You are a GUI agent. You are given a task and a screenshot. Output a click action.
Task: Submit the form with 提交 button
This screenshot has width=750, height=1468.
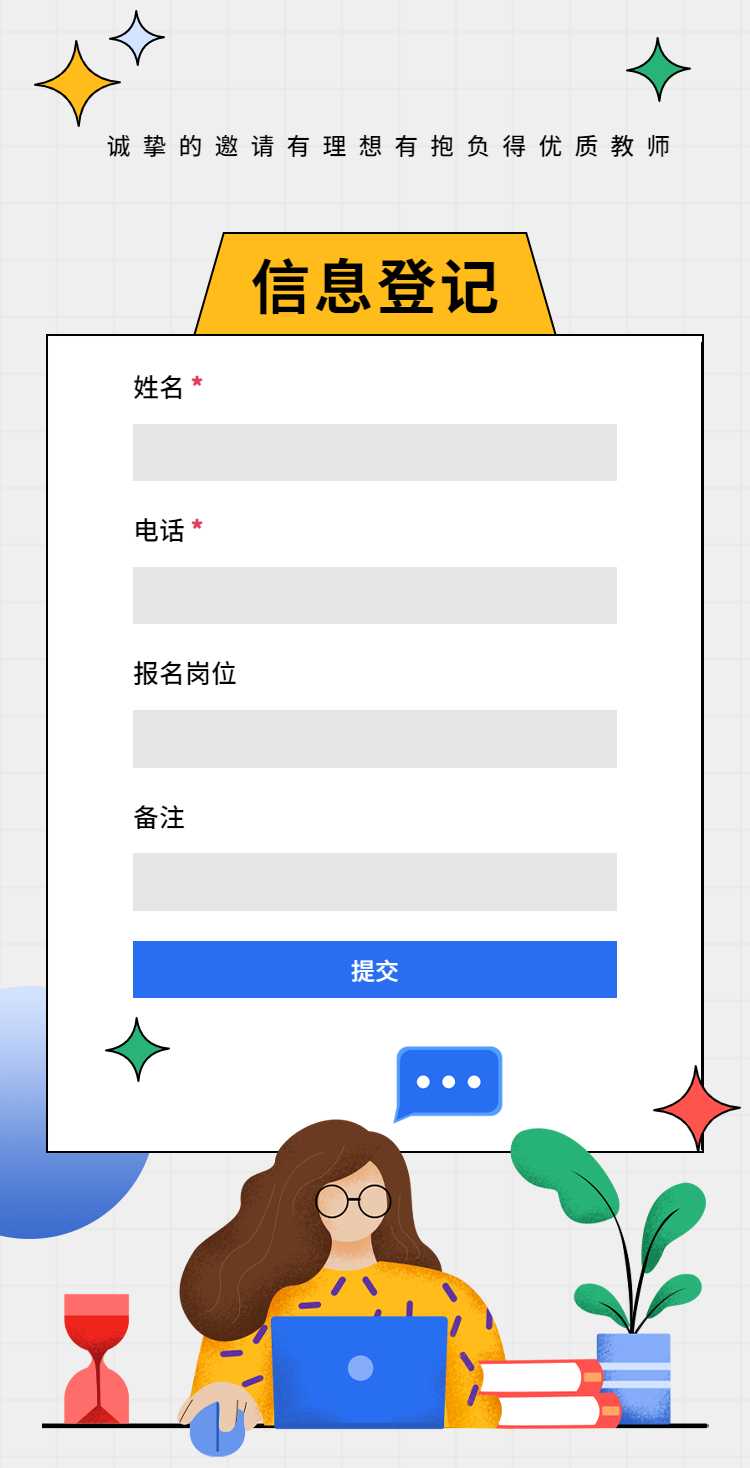tap(375, 969)
